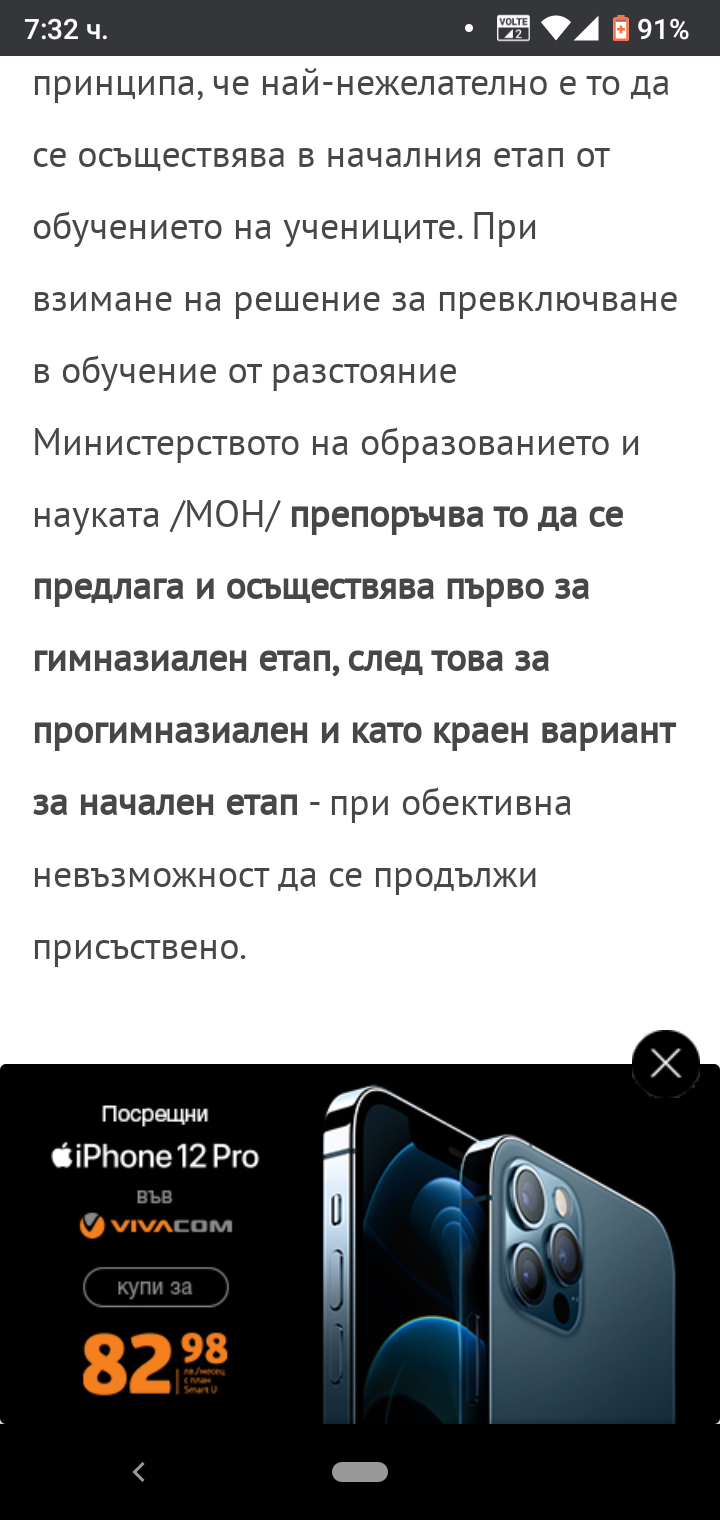Go back with the system back arrow
The image size is (720, 1520).
(139, 1471)
